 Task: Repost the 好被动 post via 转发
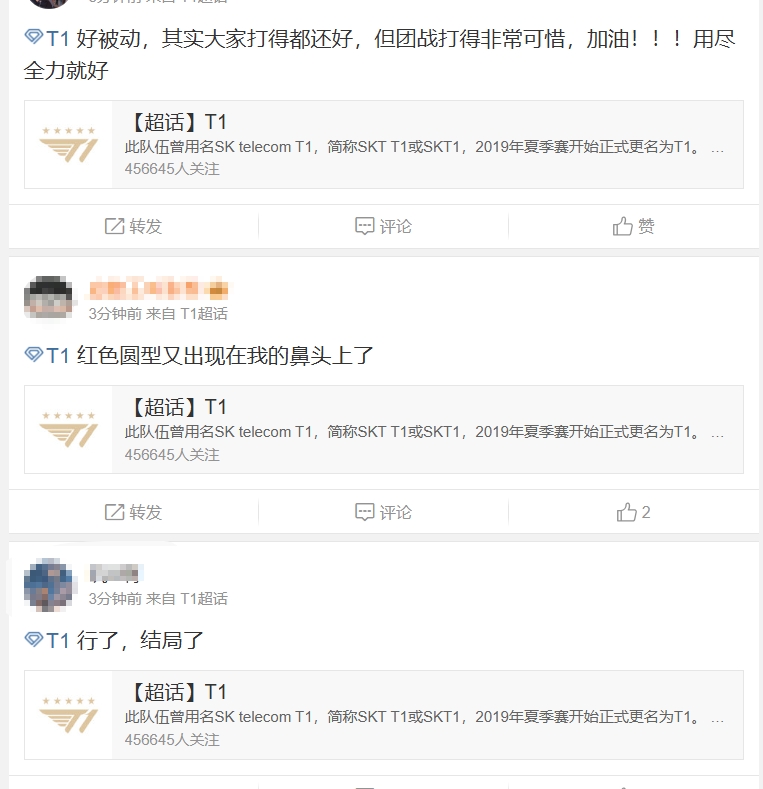pyautogui.click(x=133, y=226)
